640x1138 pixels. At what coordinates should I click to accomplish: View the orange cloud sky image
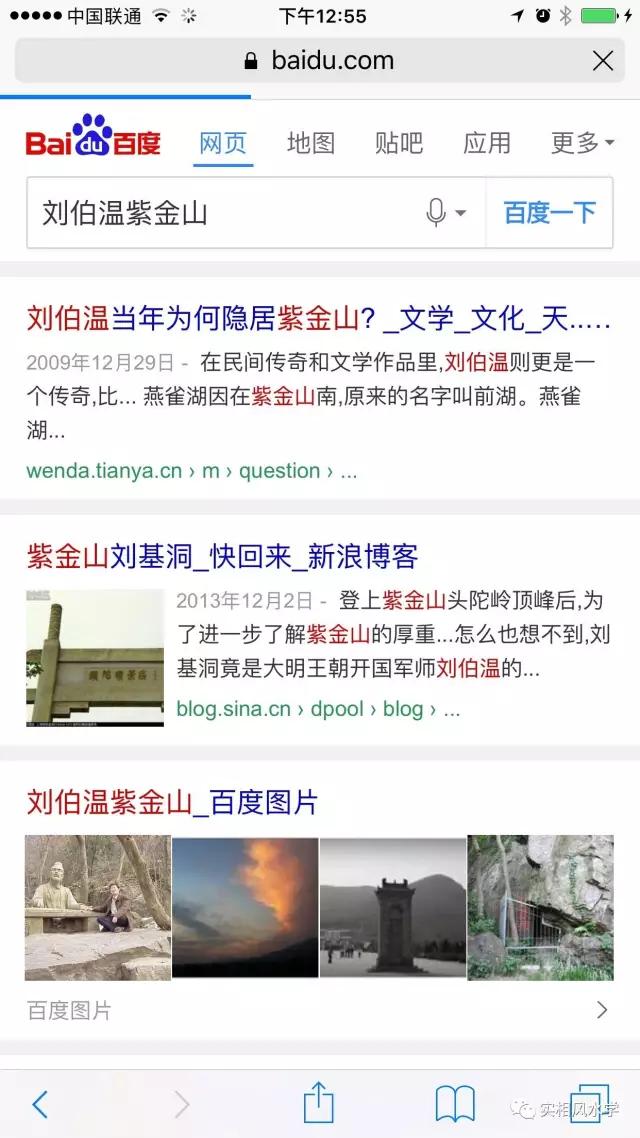click(245, 907)
